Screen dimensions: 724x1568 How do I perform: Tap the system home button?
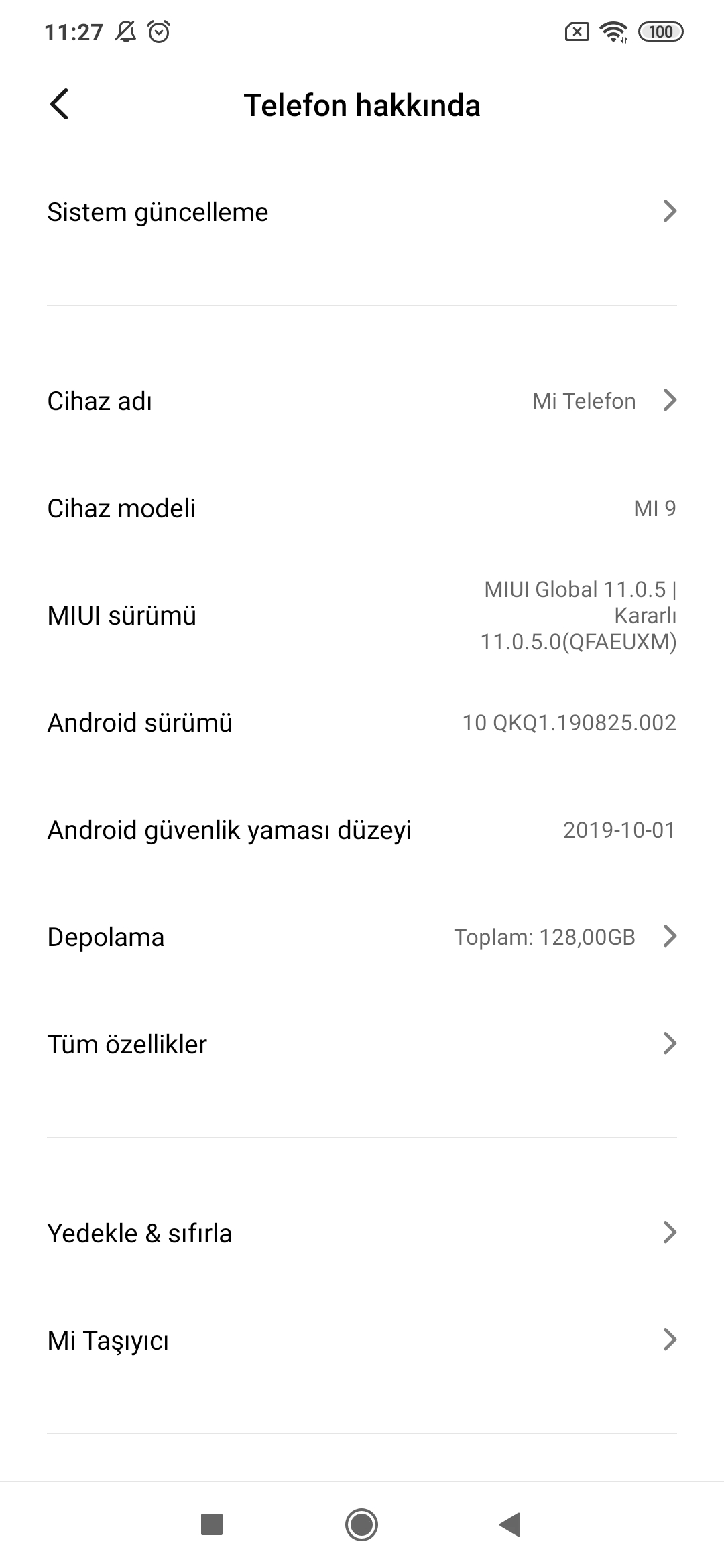[x=362, y=1524]
